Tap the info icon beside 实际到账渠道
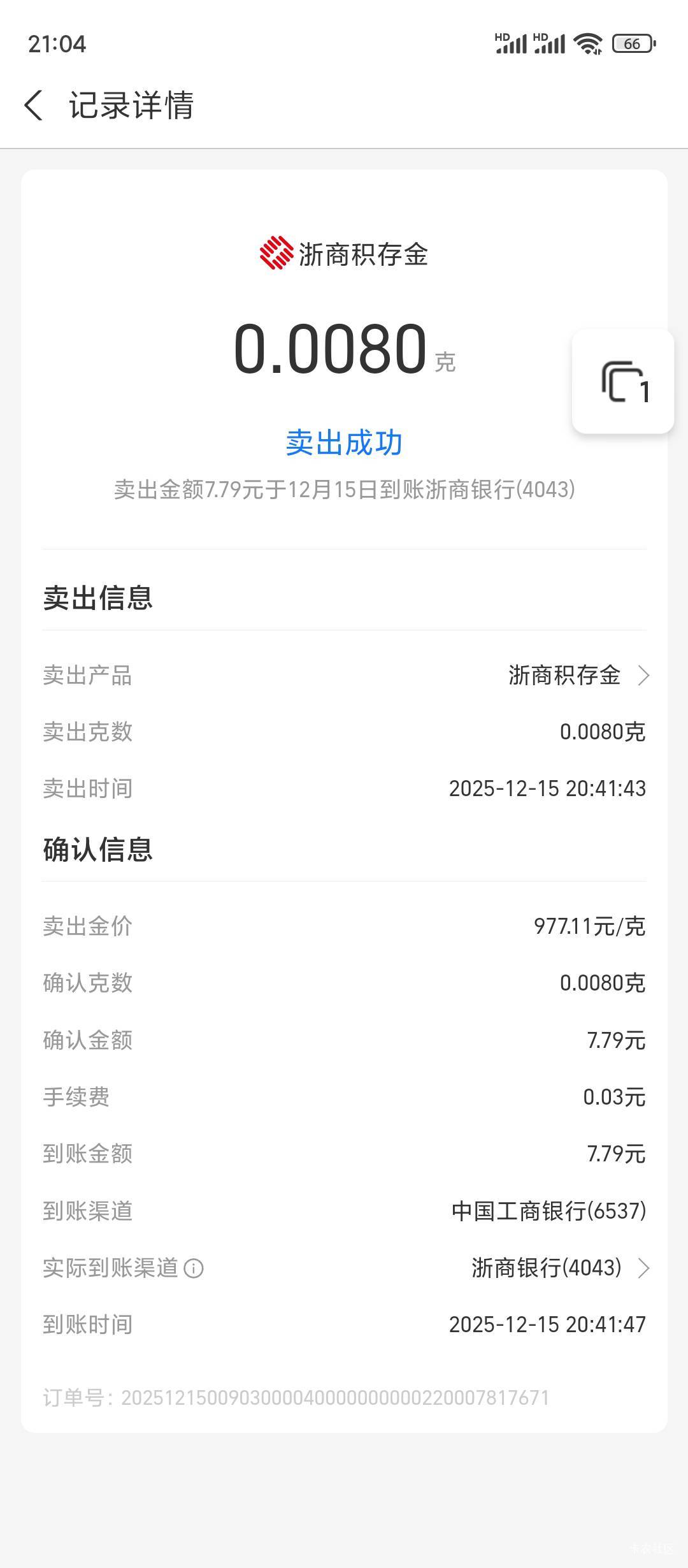The width and height of the screenshot is (688, 1568). tap(194, 1268)
